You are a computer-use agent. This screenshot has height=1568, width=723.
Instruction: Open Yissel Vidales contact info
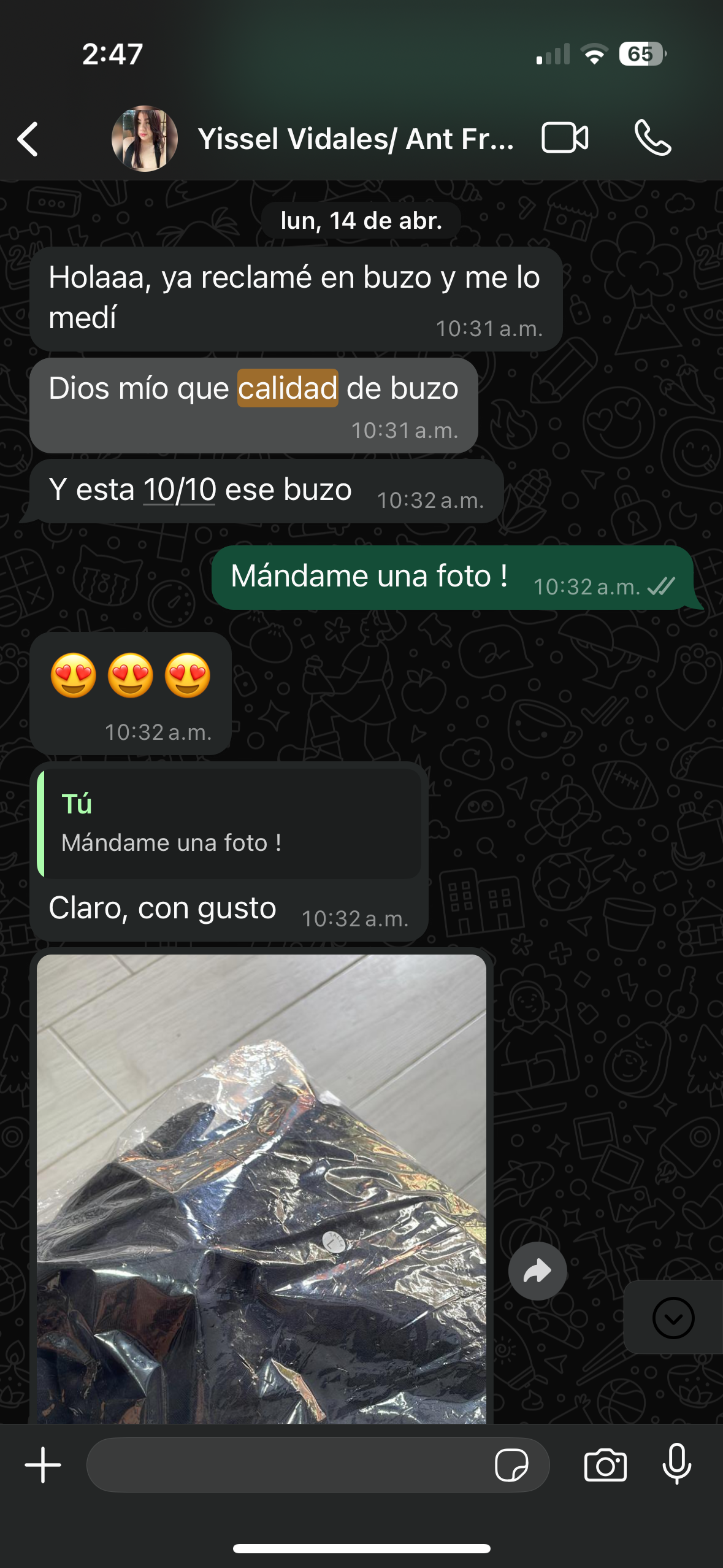(356, 139)
